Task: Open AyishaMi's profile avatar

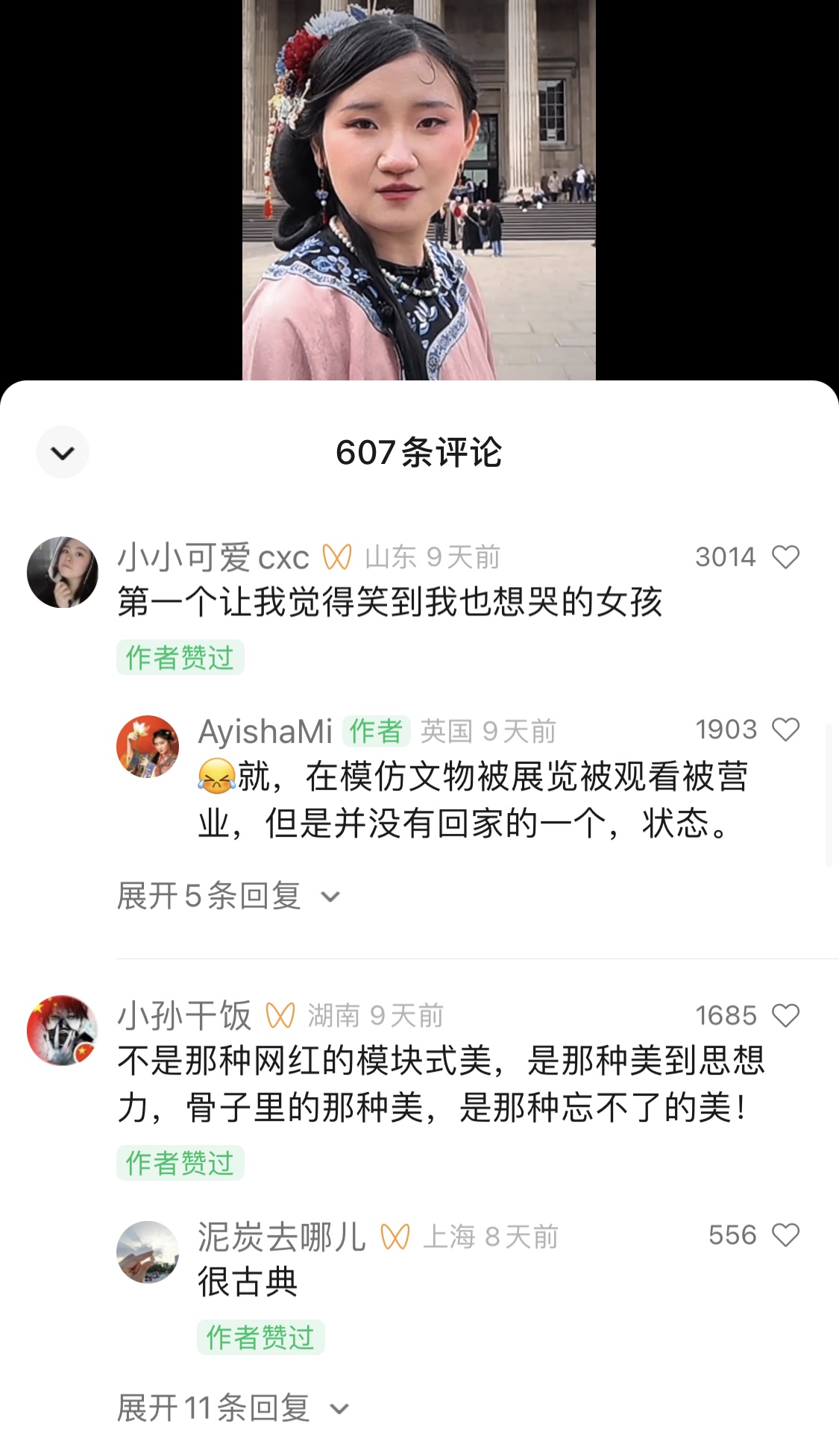Action: (148, 746)
